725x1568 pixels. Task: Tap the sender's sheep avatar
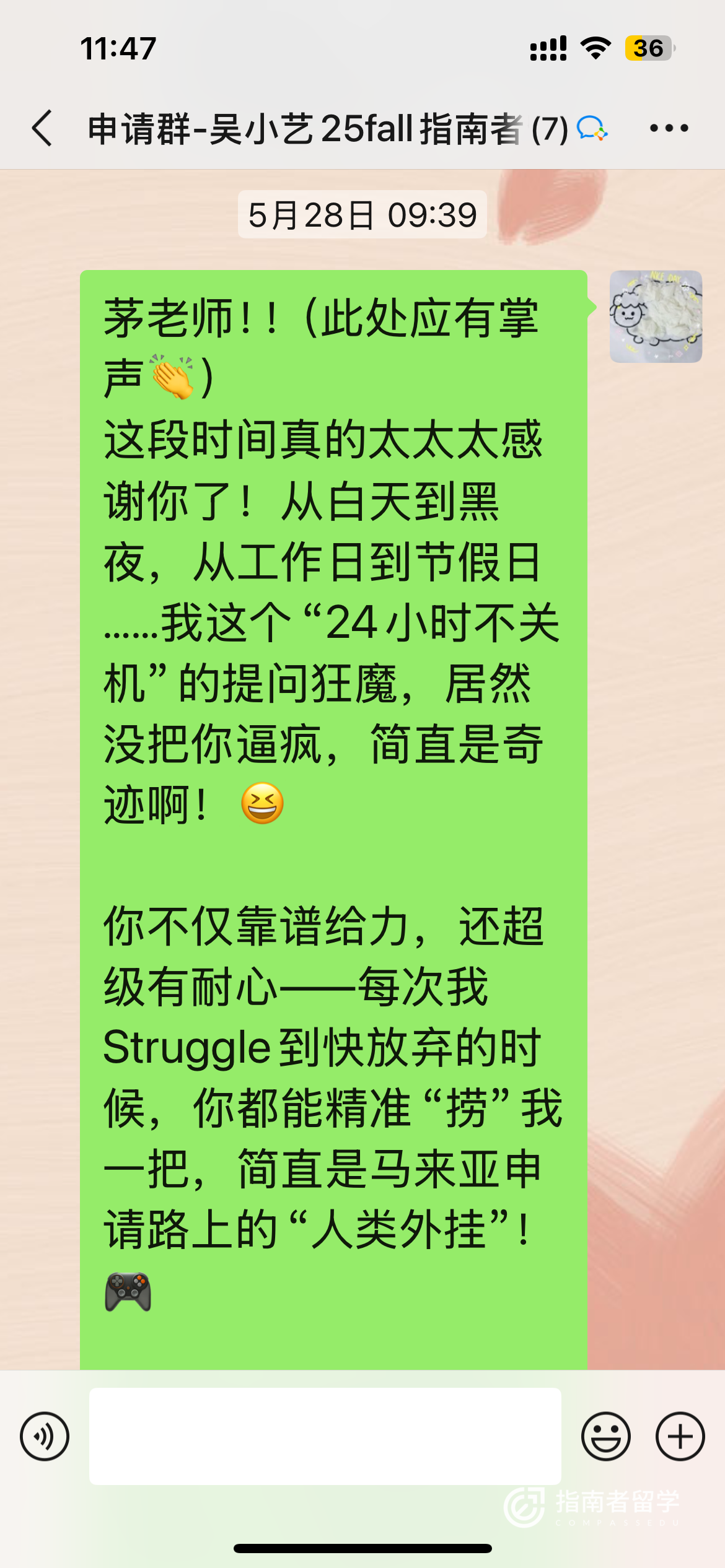pos(656,316)
